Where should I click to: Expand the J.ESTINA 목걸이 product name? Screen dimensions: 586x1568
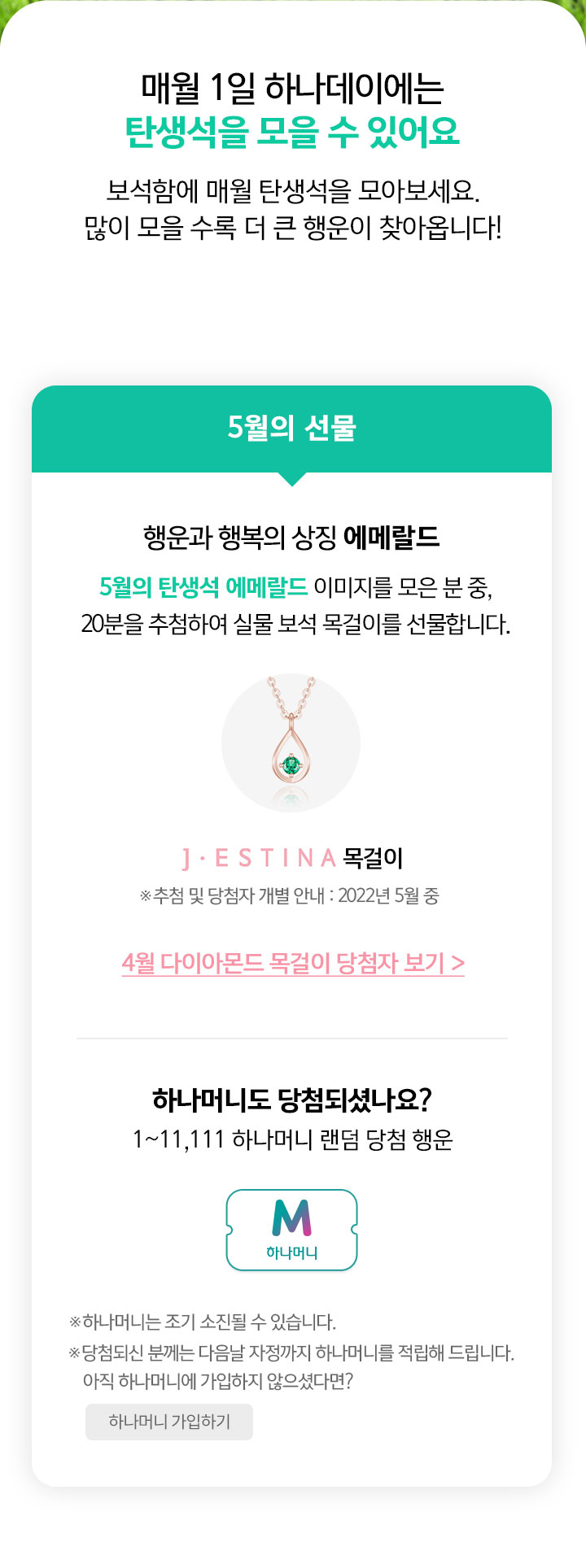[291, 856]
